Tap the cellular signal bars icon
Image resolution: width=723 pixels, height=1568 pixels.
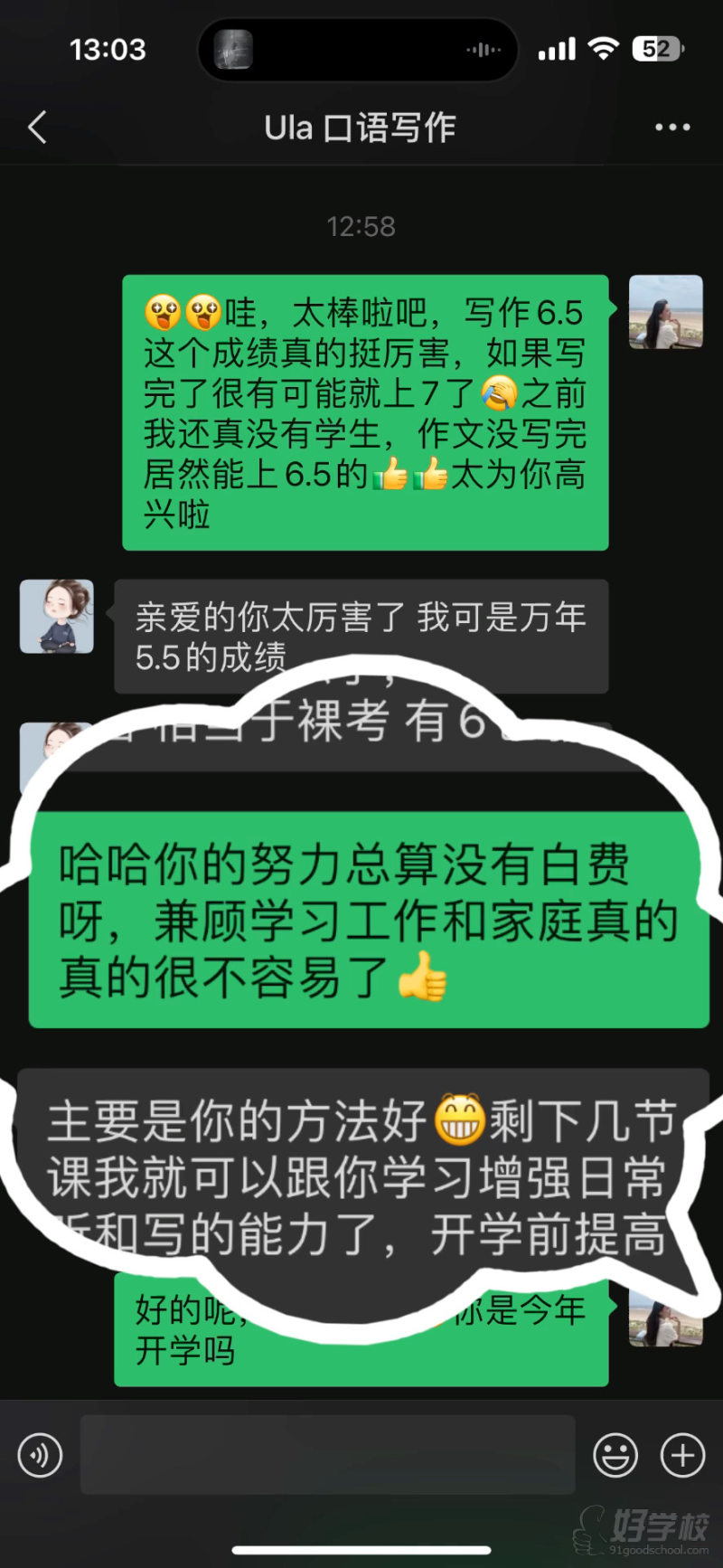[555, 48]
